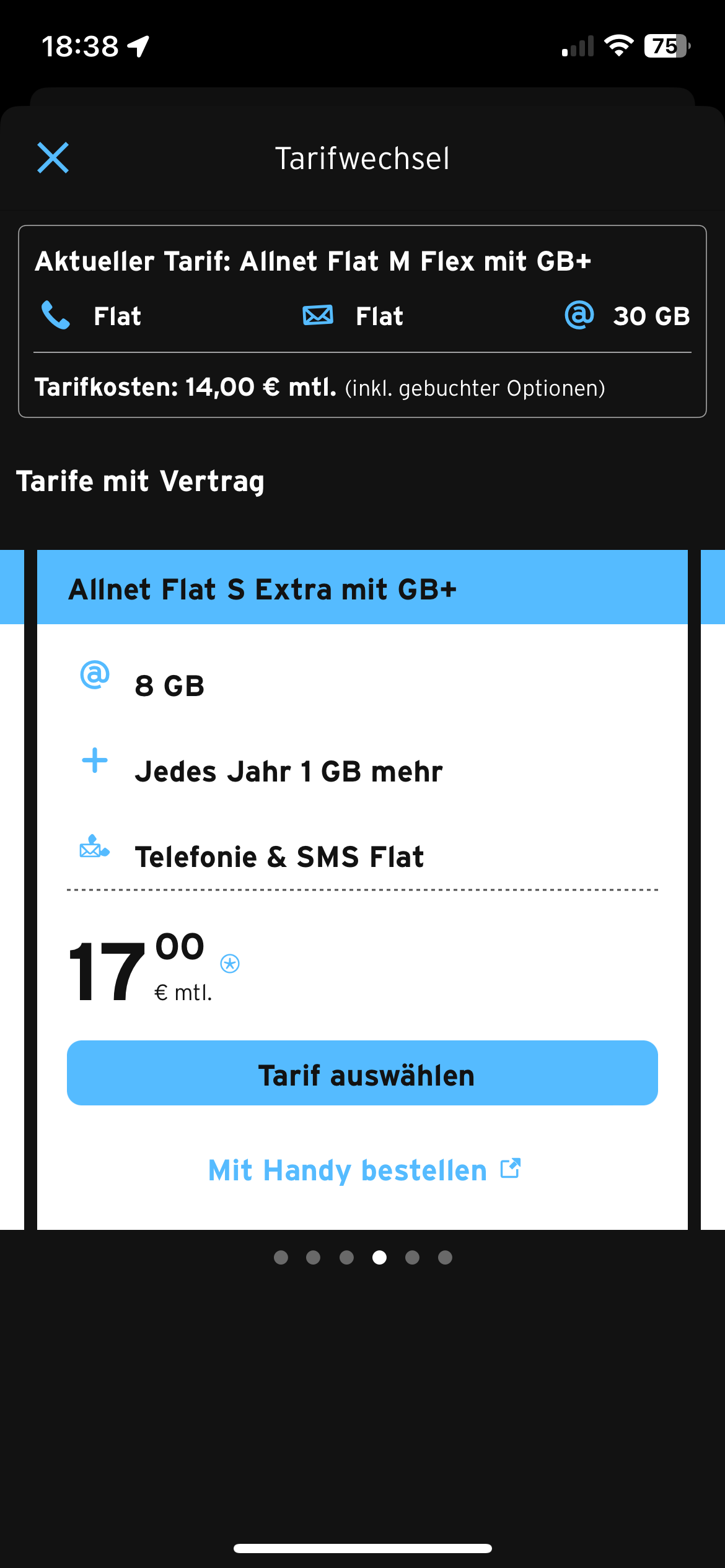Open Mit Handy bestellen link
The width and height of the screenshot is (725, 1568).
click(363, 1170)
